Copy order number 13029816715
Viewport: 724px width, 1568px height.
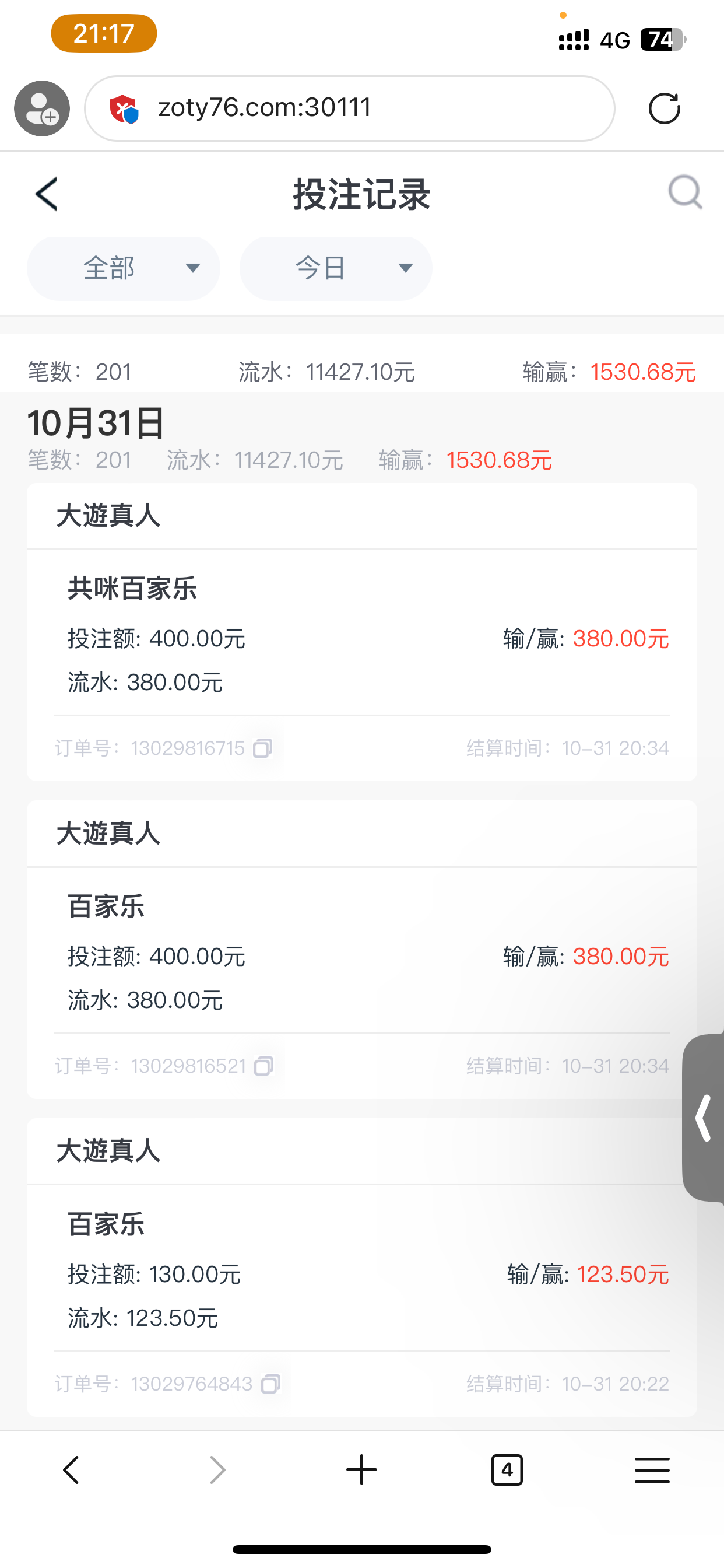pyautogui.click(x=262, y=748)
